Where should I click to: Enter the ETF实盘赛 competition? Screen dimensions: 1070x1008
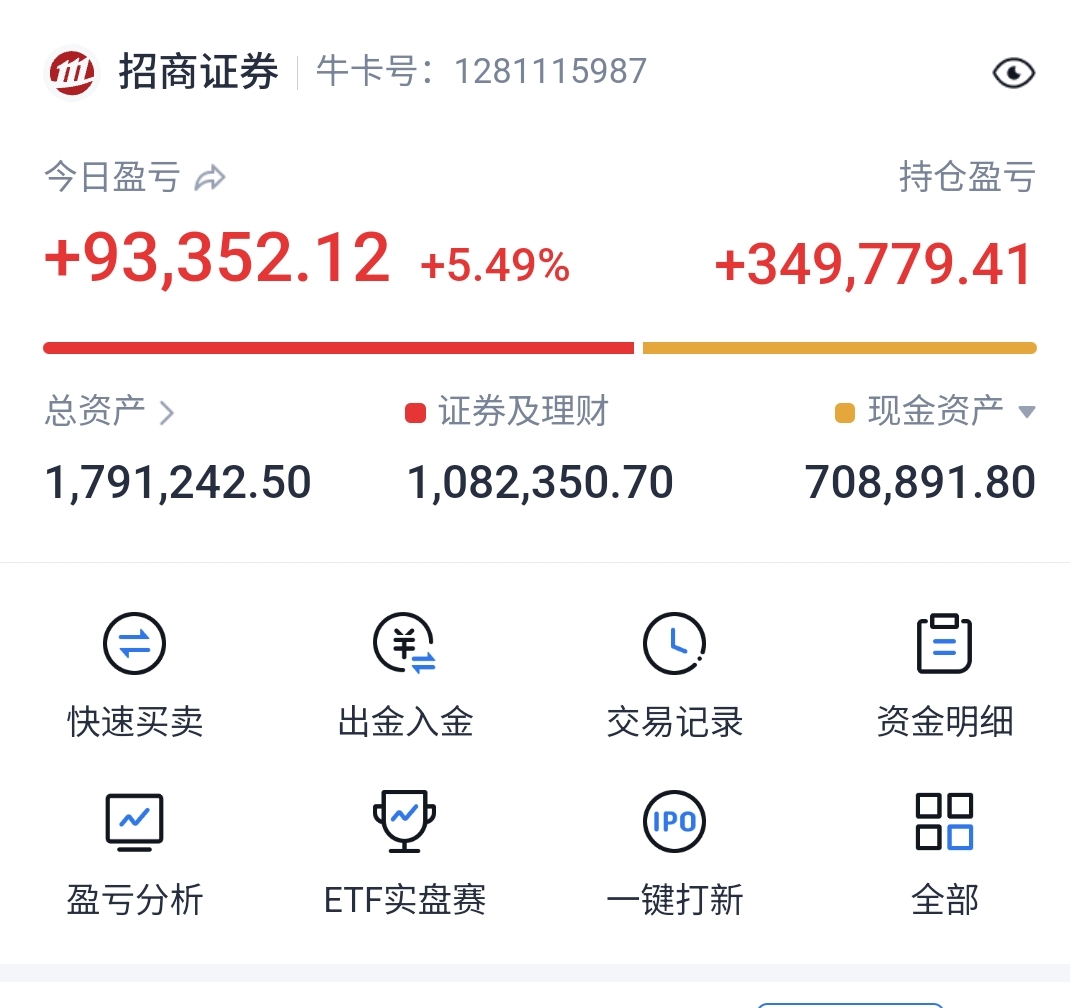click(x=405, y=852)
